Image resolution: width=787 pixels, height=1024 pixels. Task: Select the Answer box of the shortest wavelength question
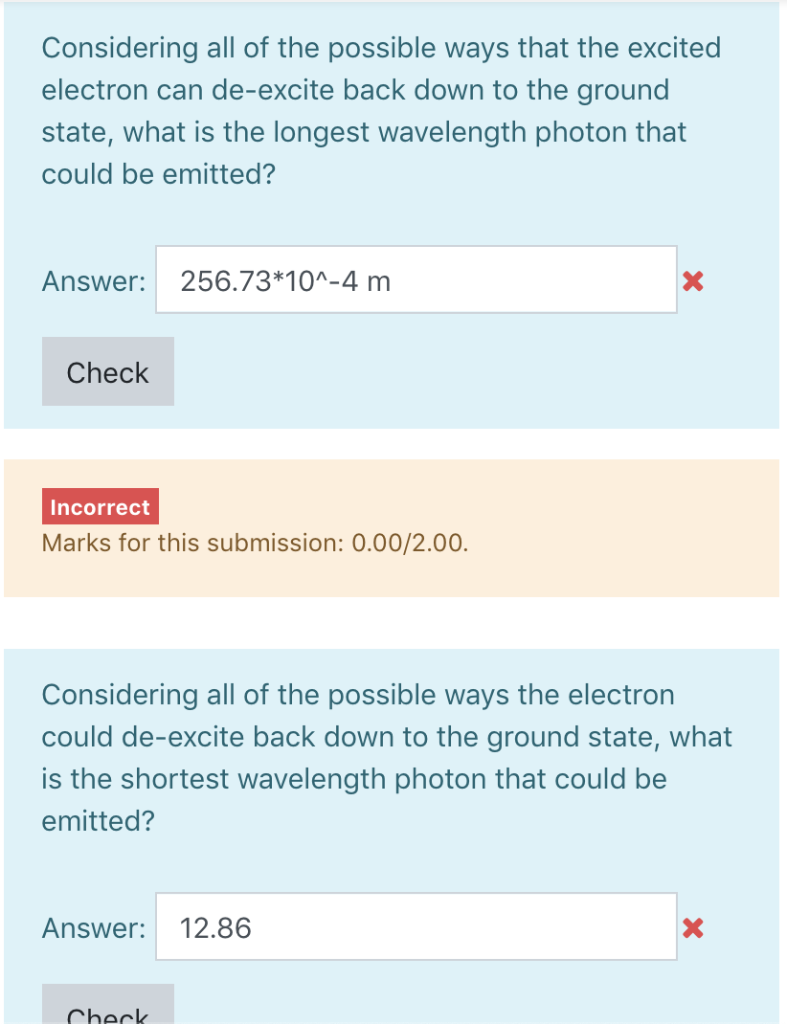pyautogui.click(x=416, y=926)
